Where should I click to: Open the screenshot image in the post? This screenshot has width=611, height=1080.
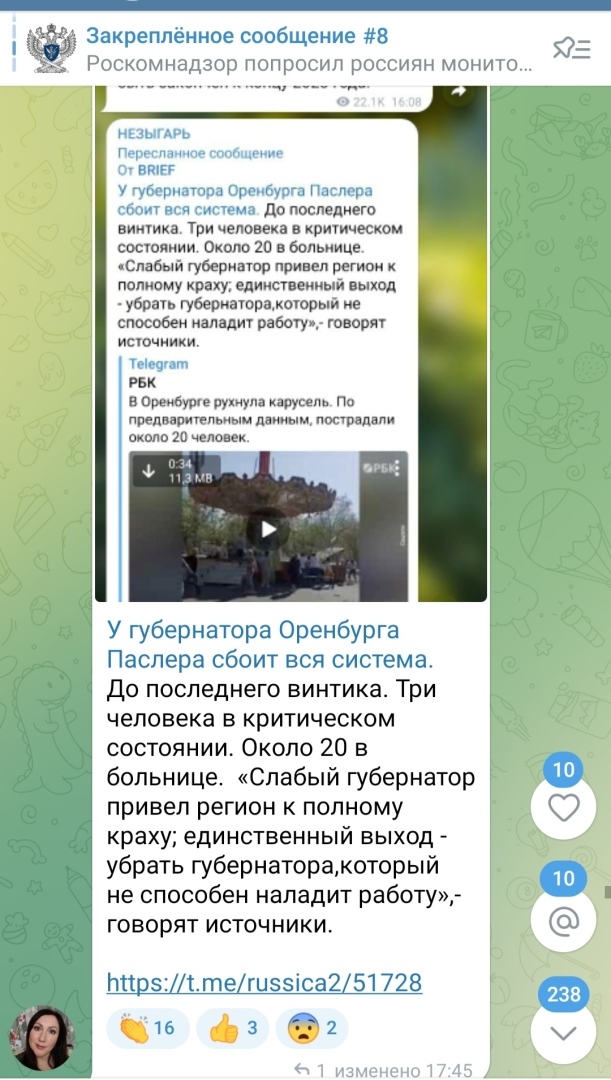coord(291,343)
